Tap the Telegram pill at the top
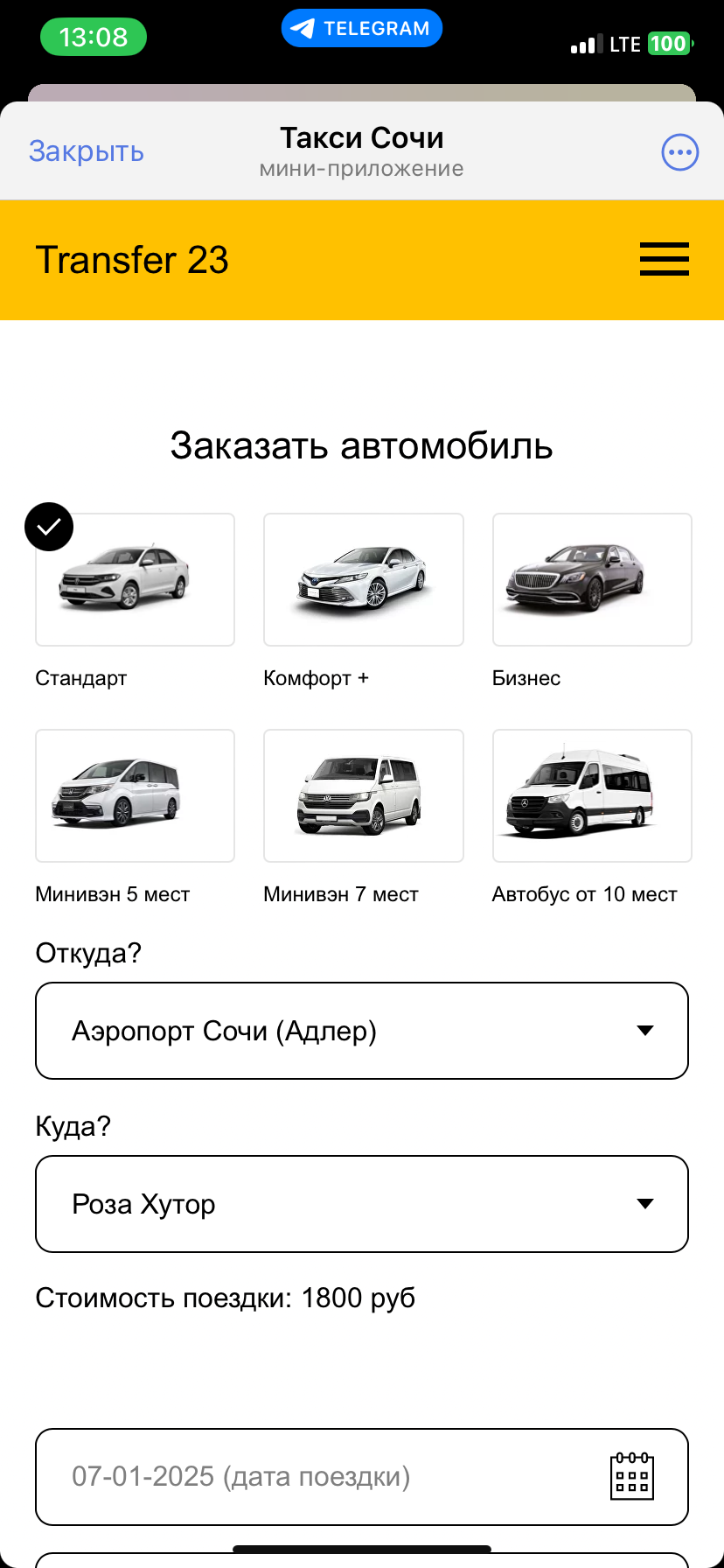724x1568 pixels. (361, 27)
